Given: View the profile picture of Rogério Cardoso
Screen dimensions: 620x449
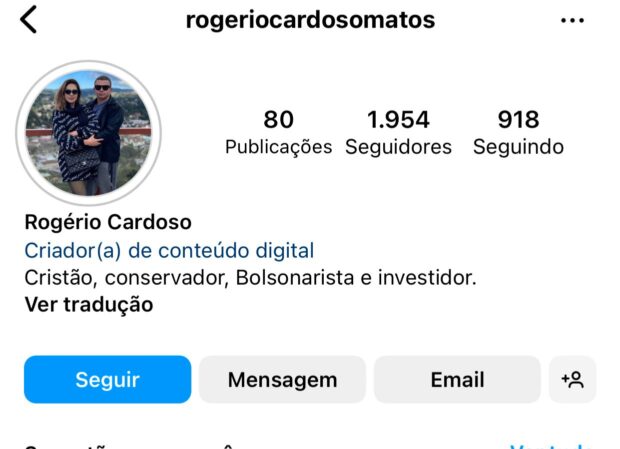Looking at the screenshot, I should click(x=89, y=133).
